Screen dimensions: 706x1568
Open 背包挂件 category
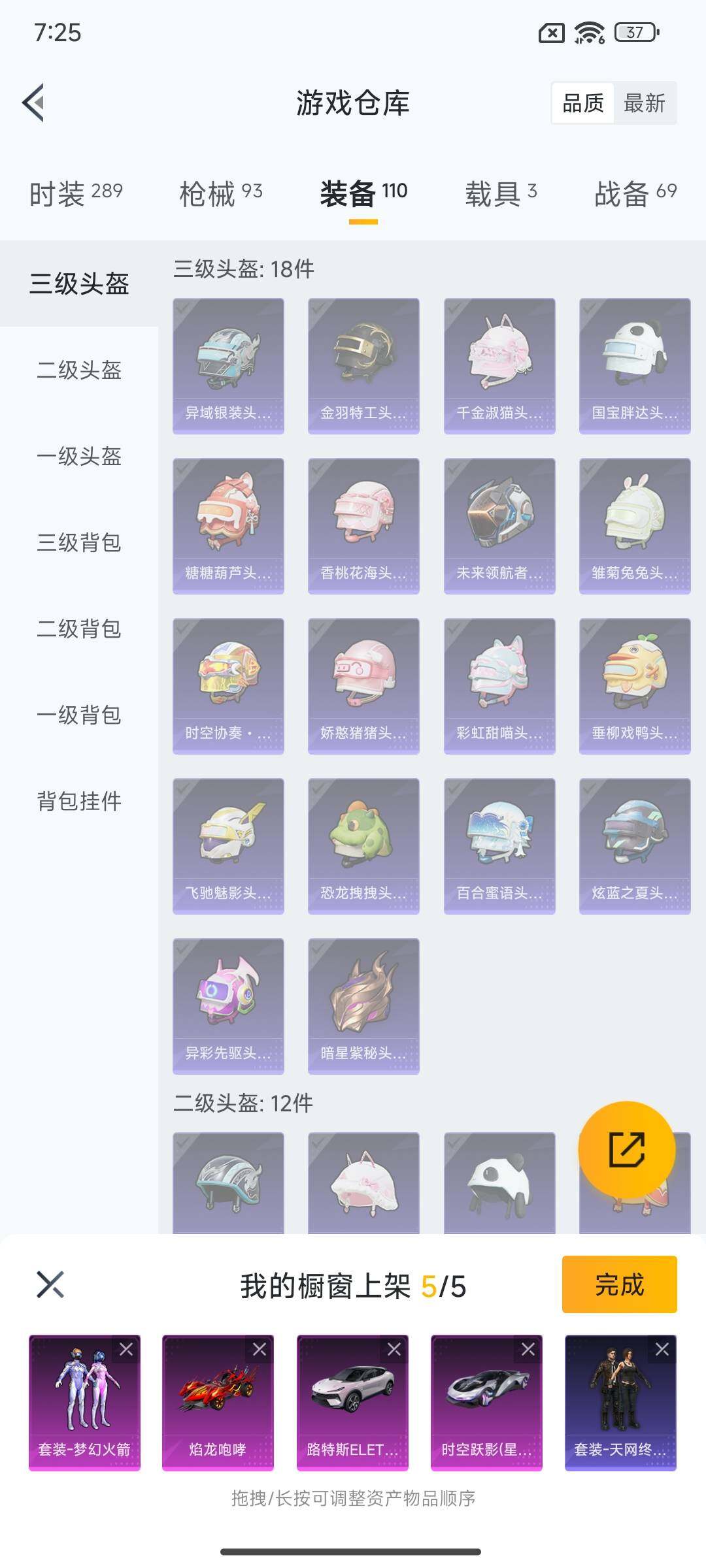point(79,802)
